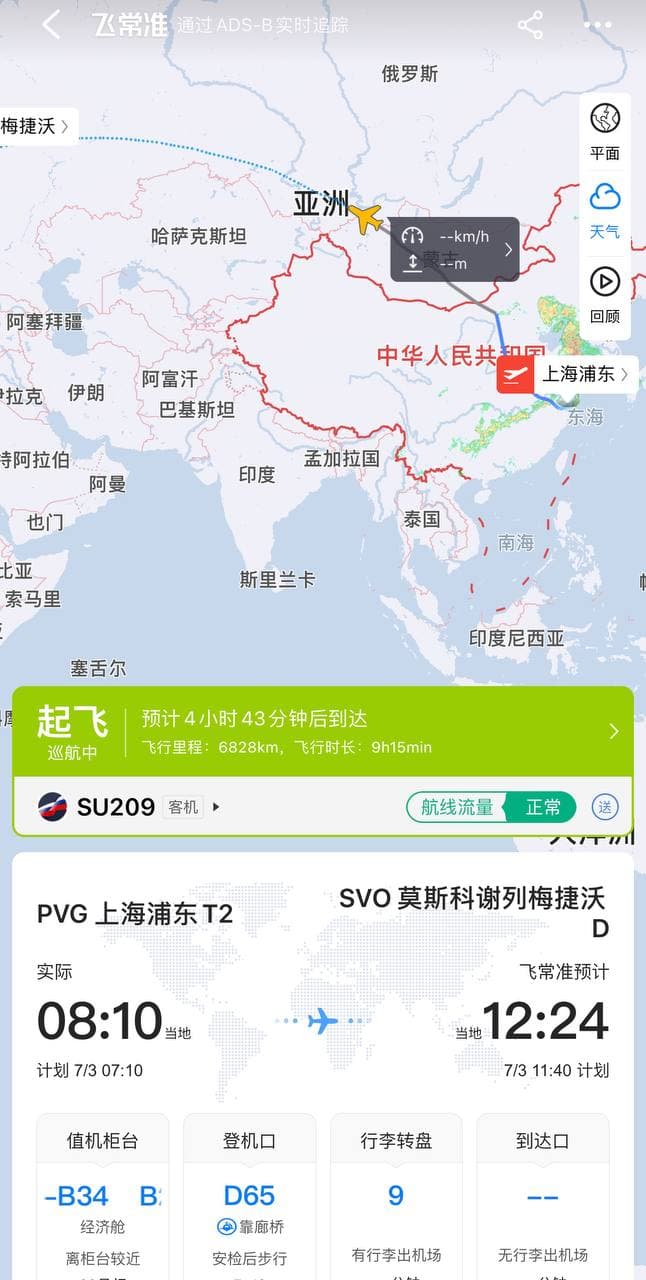This screenshot has width=646, height=1280.
Task: Go back with the top-left arrow
Action: point(51,25)
